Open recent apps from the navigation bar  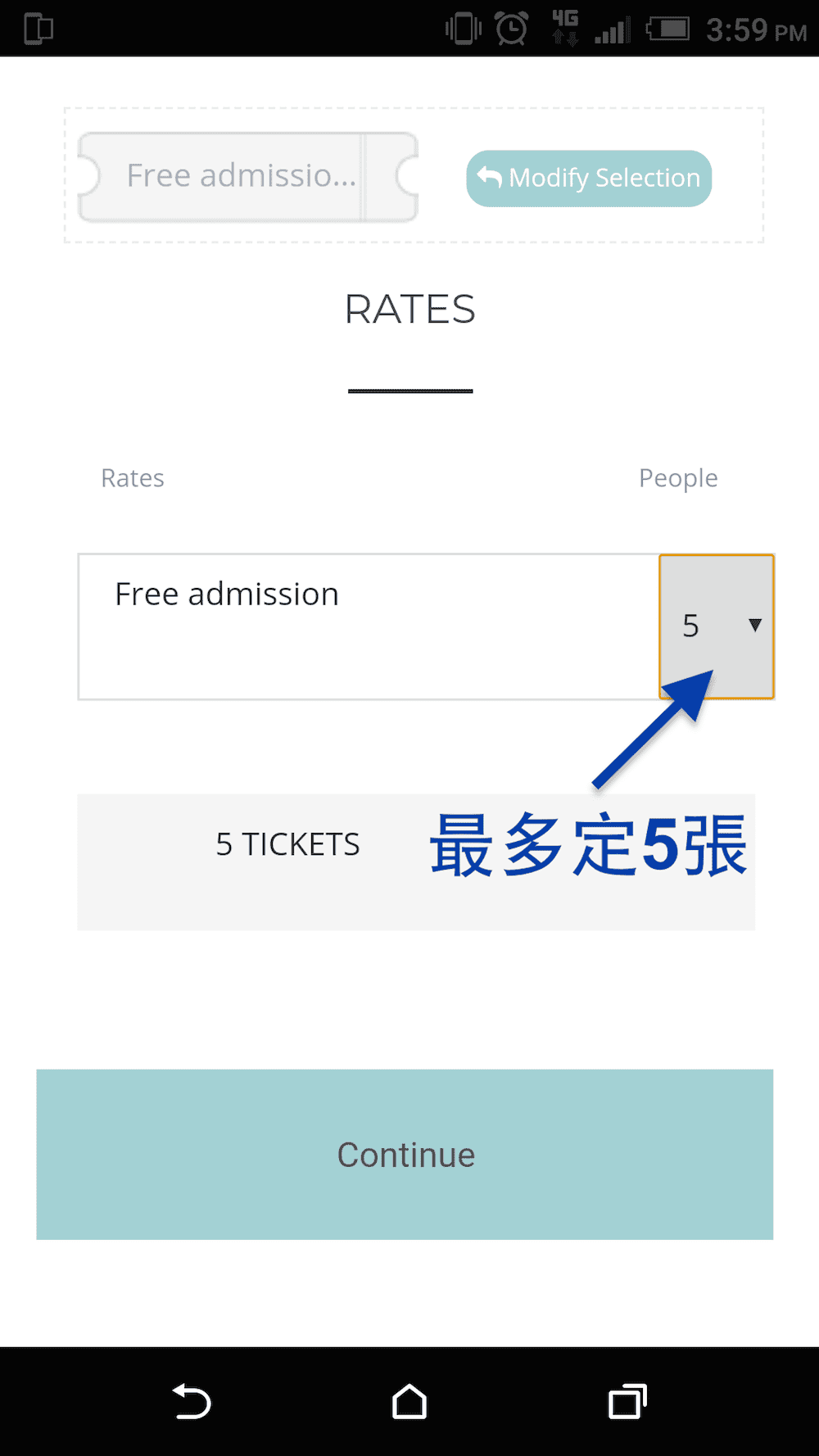627,1402
